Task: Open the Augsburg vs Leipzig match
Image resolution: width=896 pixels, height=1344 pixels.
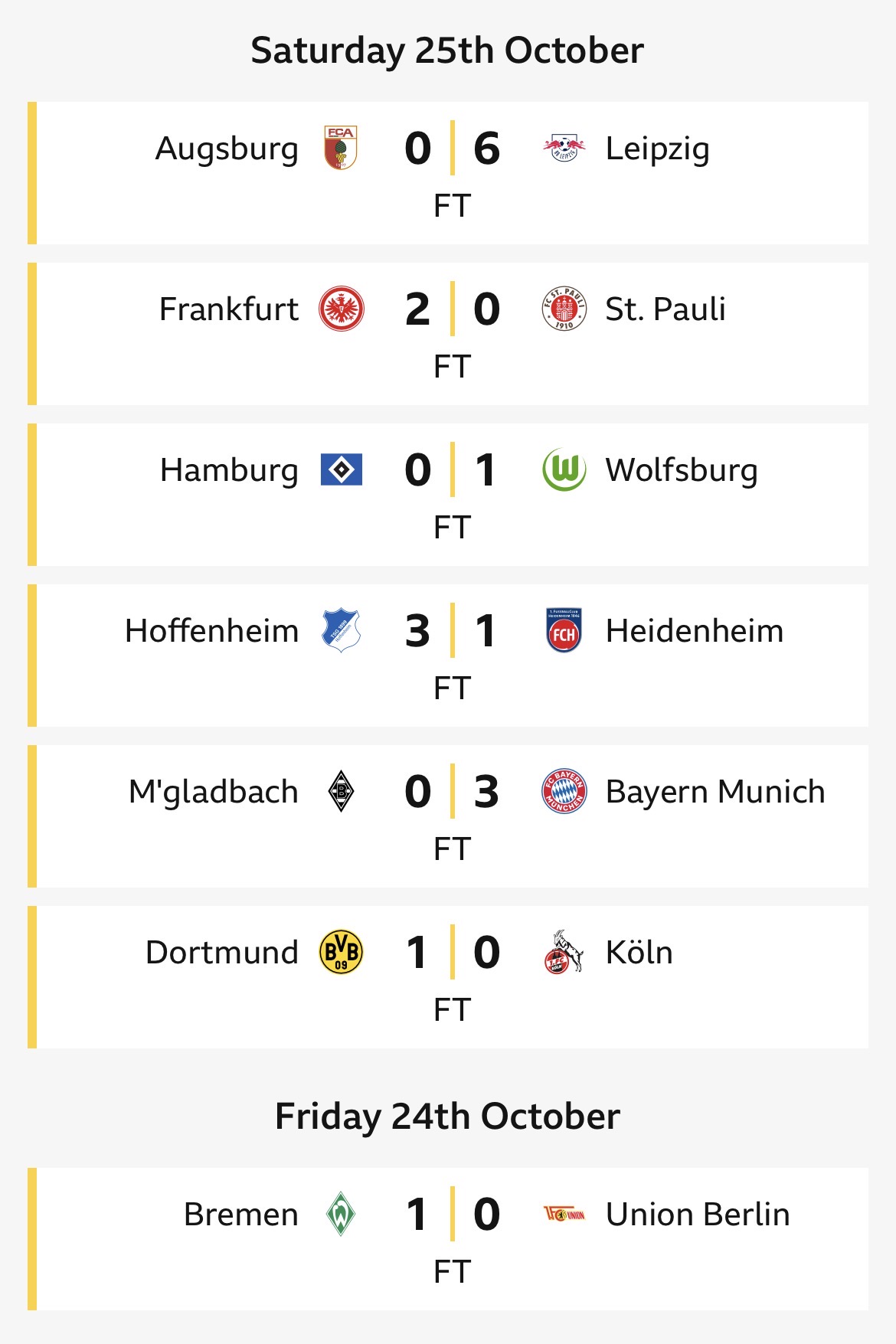Action: click(x=452, y=173)
